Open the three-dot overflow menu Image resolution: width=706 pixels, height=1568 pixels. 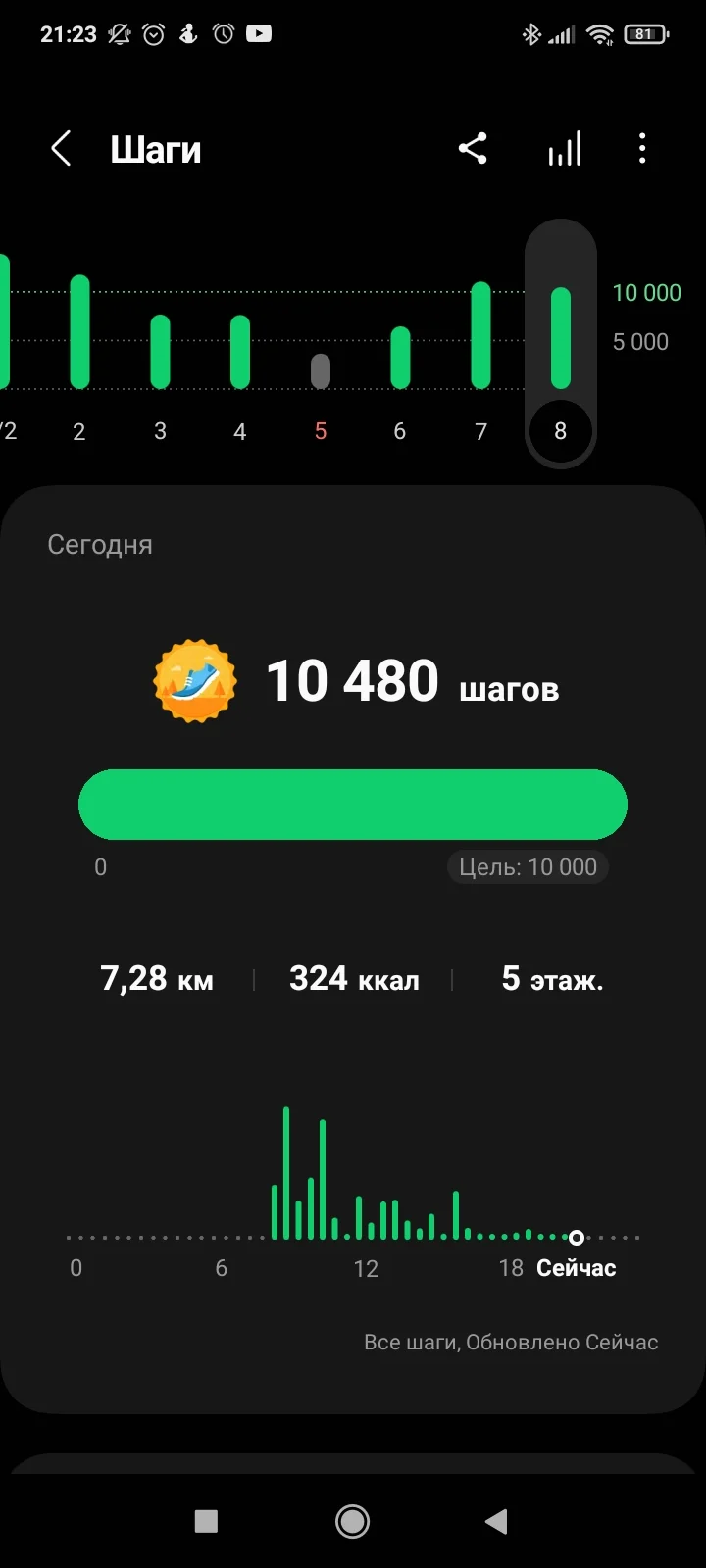642,150
